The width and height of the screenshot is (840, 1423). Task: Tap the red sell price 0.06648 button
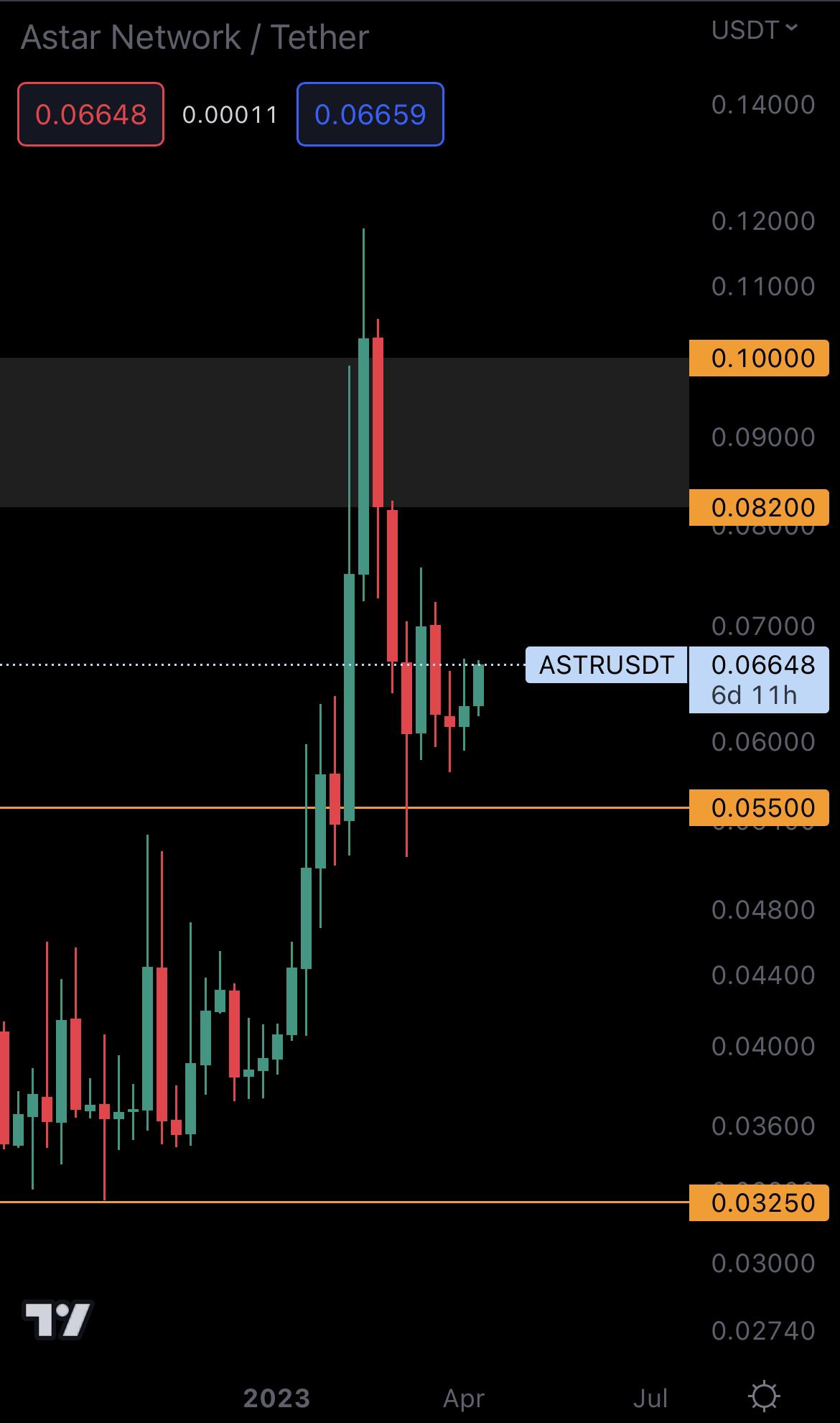pos(91,115)
